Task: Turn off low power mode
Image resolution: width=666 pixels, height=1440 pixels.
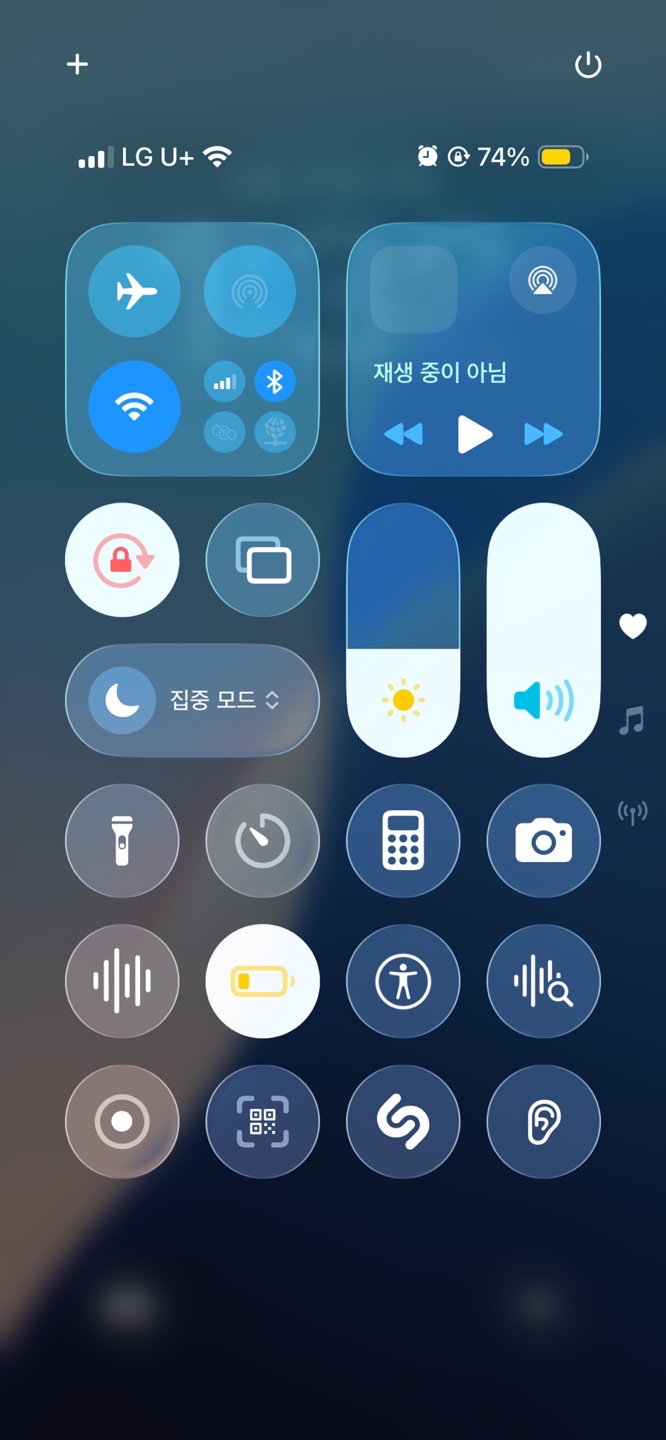Action: pos(263,981)
